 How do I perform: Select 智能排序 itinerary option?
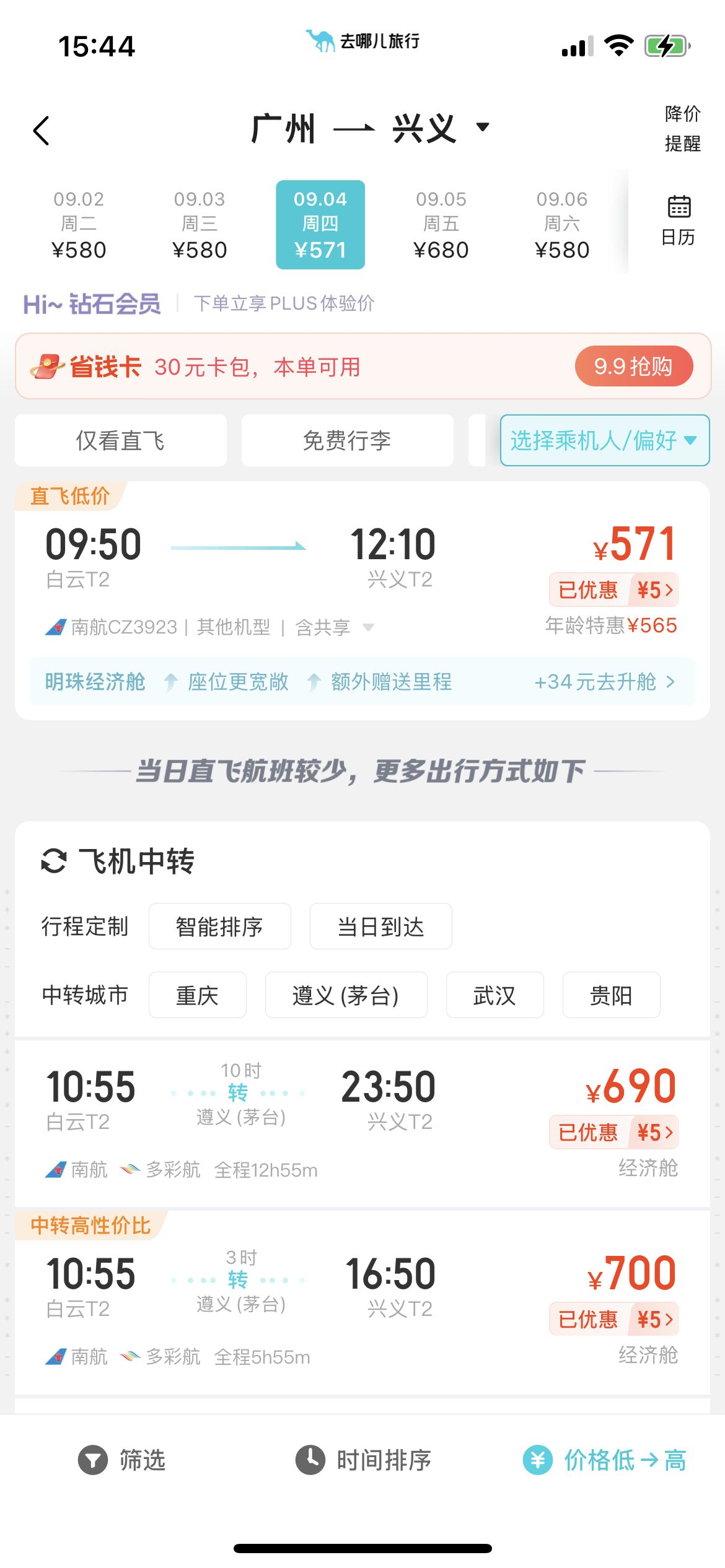[x=219, y=926]
